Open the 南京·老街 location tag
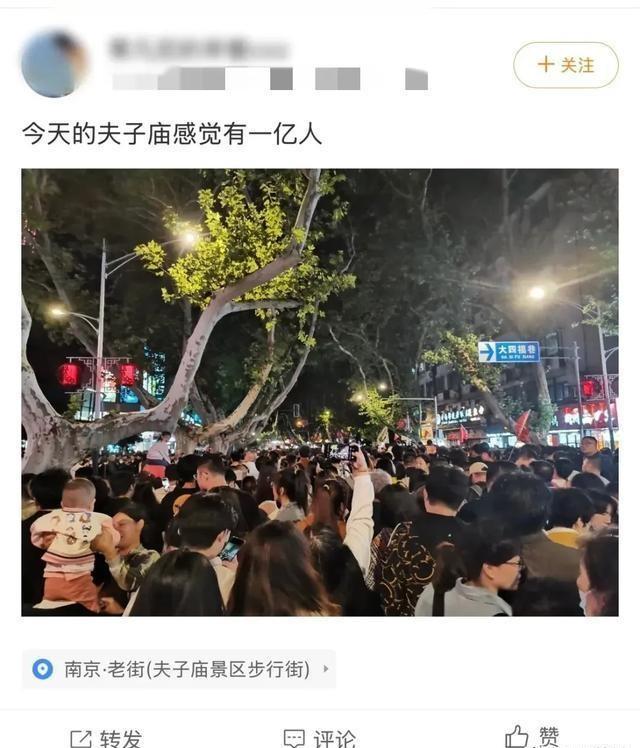Viewport: 640px width, 748px height. [x=179, y=669]
